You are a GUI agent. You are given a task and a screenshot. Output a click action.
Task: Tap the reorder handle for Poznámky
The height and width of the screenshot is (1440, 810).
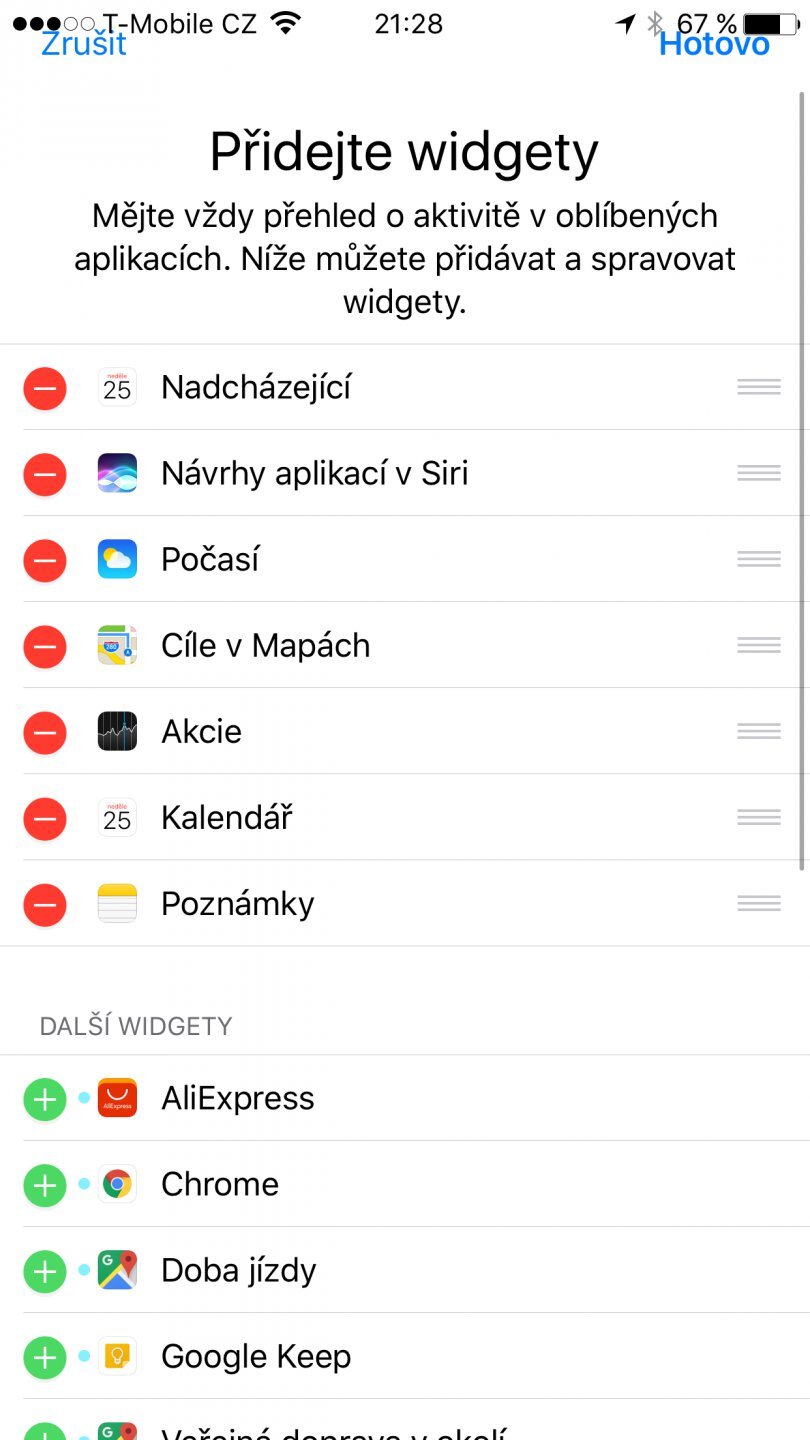click(x=758, y=904)
